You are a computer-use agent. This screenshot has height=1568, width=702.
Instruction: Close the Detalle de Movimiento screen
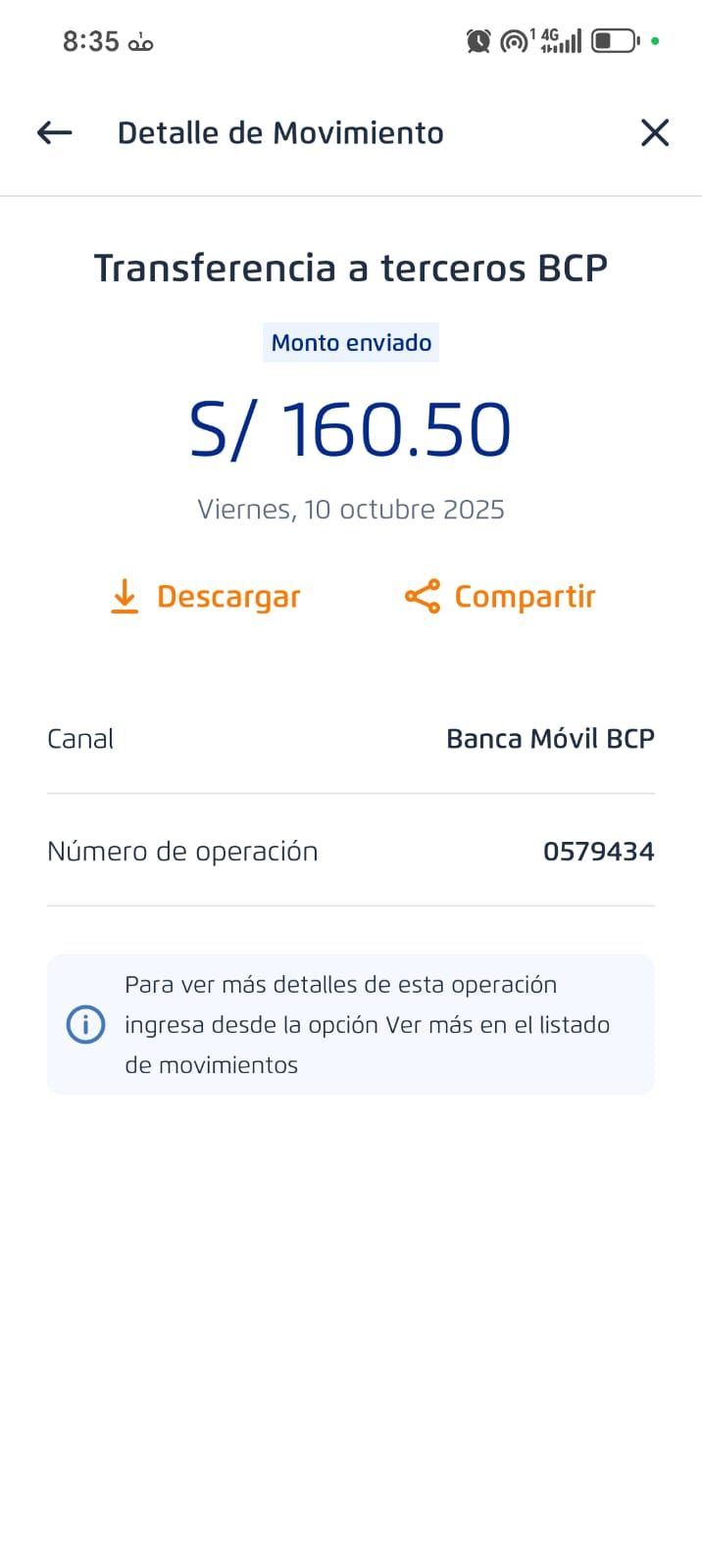[654, 132]
